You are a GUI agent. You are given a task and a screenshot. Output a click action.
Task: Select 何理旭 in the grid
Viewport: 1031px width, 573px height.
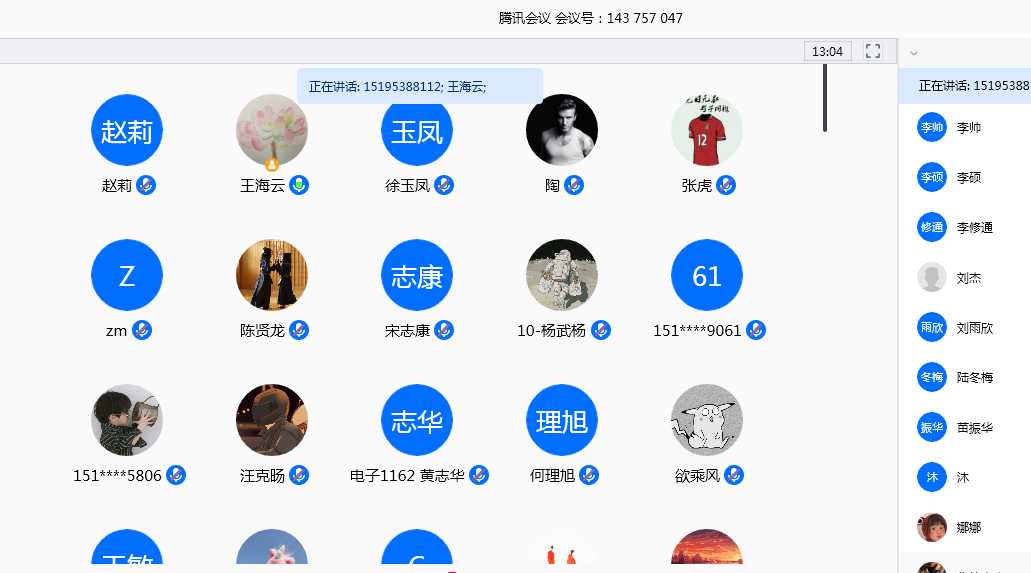(x=562, y=420)
